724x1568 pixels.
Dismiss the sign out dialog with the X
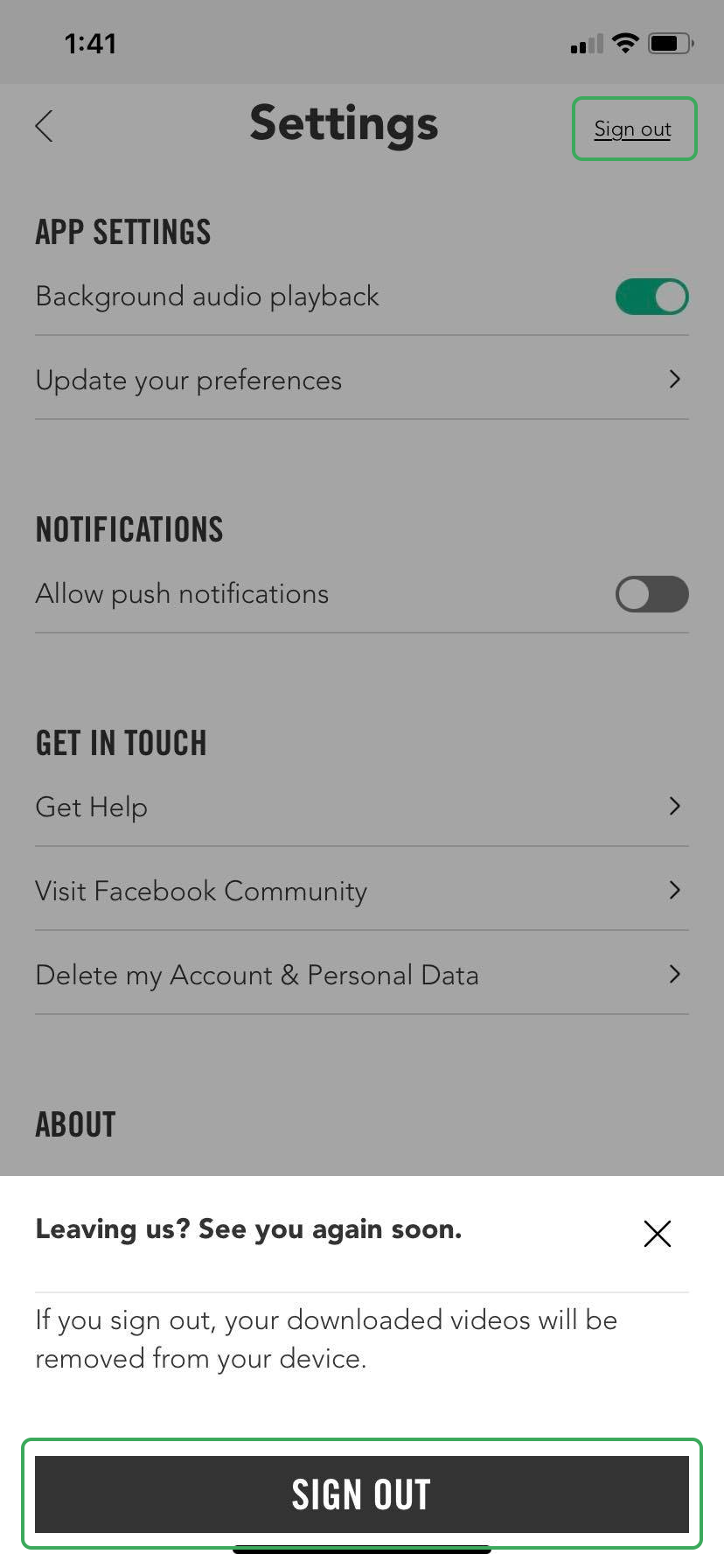[657, 1234]
